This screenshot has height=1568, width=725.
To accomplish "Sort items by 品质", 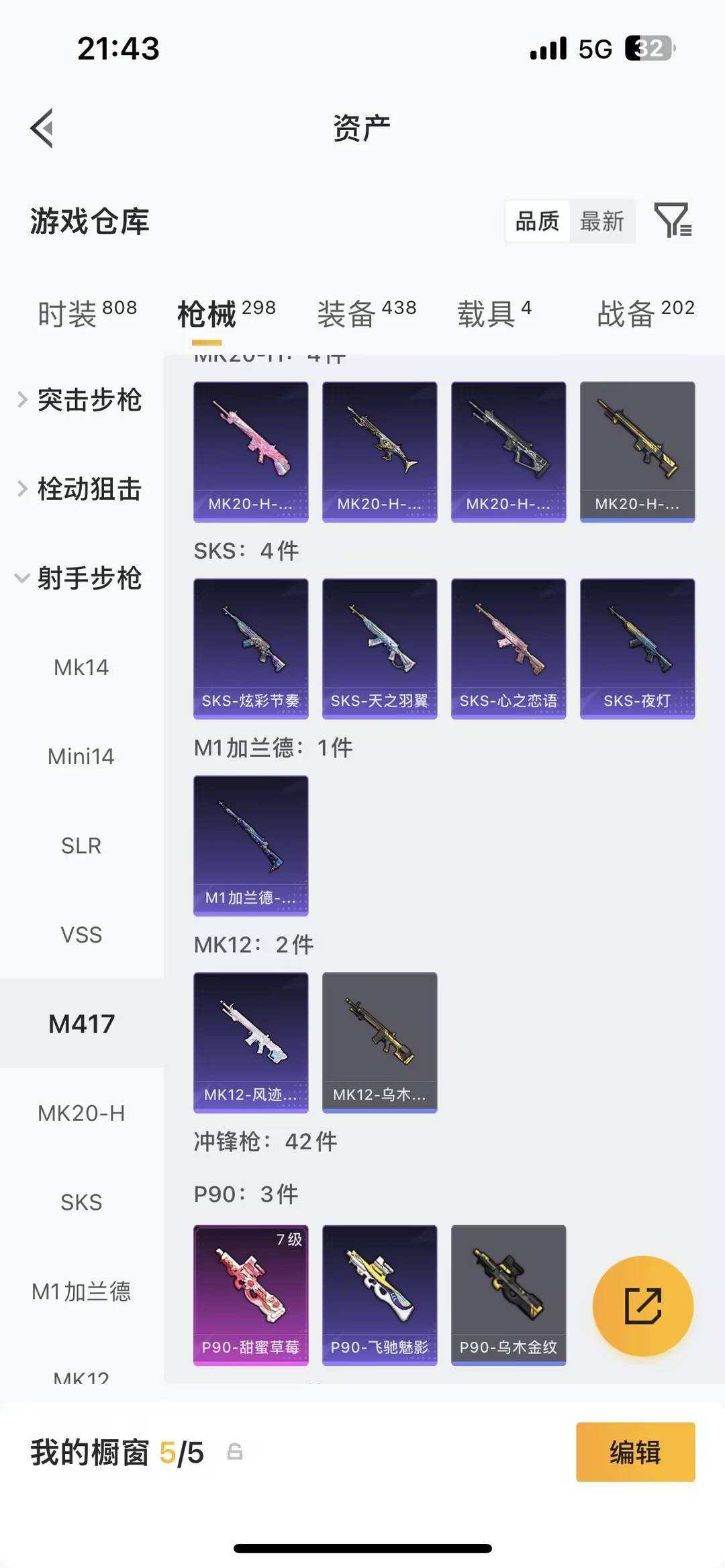I will coord(537,221).
